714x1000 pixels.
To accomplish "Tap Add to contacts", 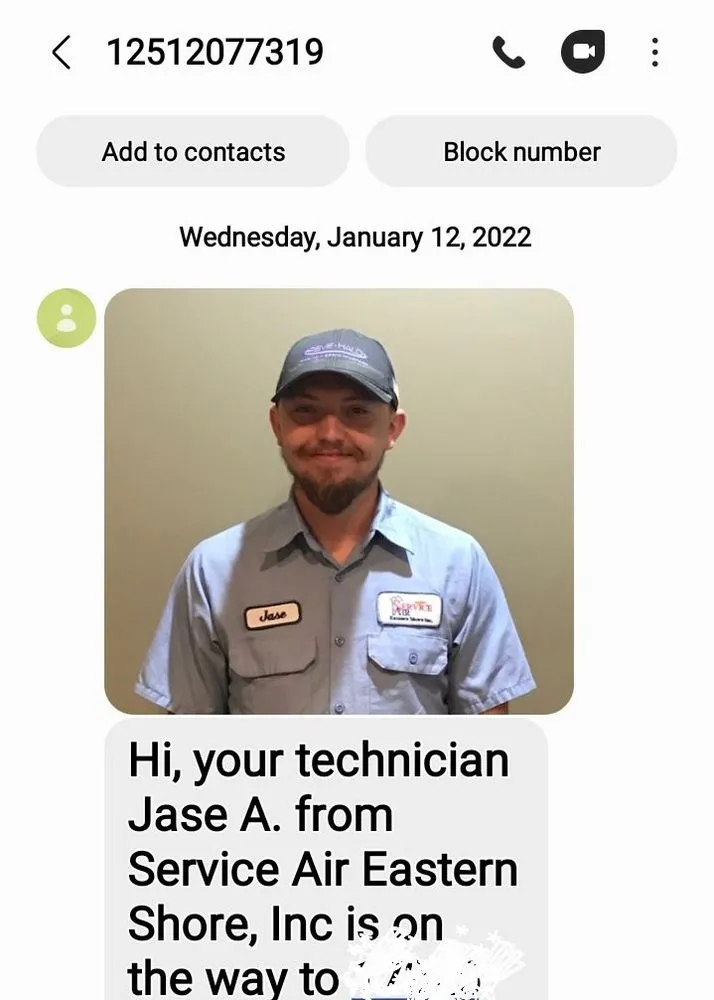I will tap(193, 152).
